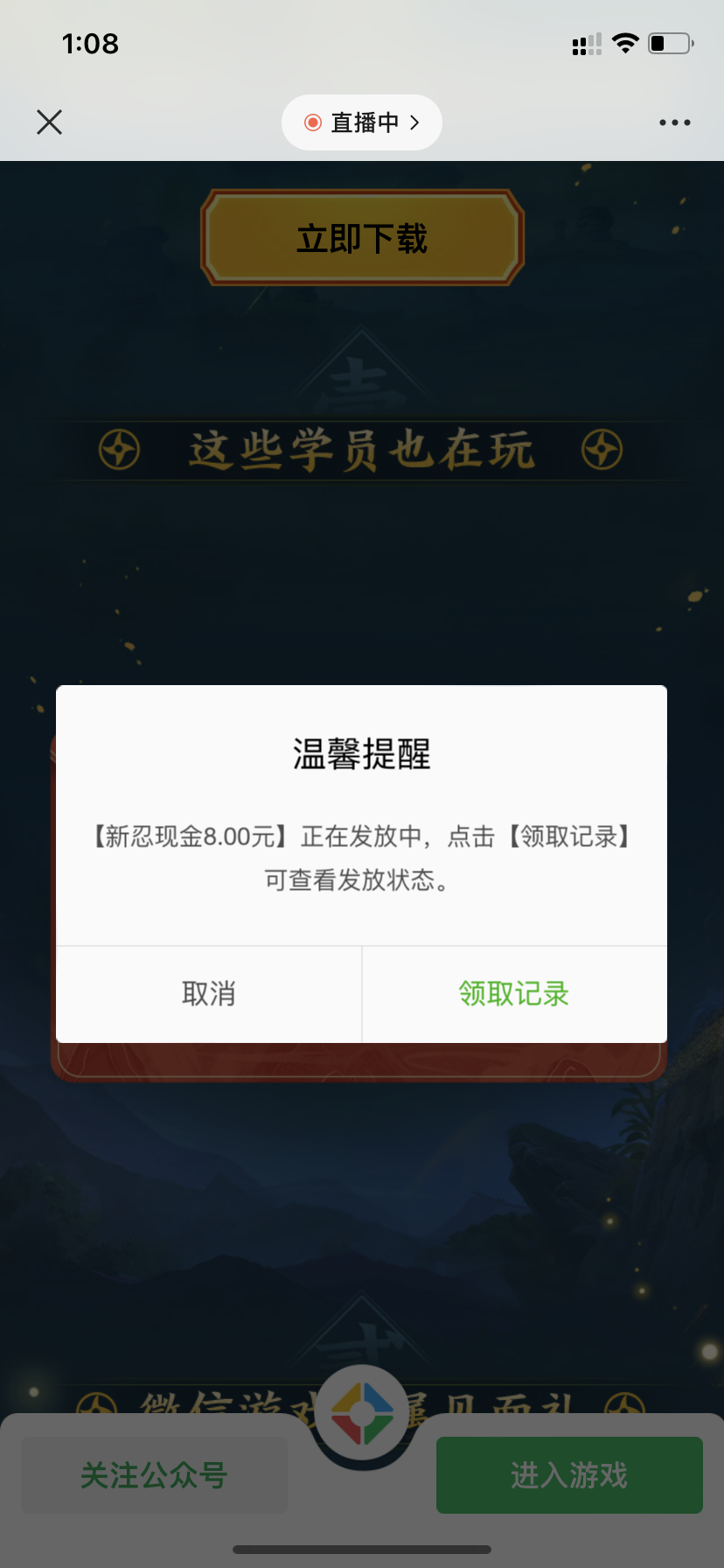The image size is (724, 1568).
Task: Tap the battery indicator icon
Action: [x=666, y=42]
